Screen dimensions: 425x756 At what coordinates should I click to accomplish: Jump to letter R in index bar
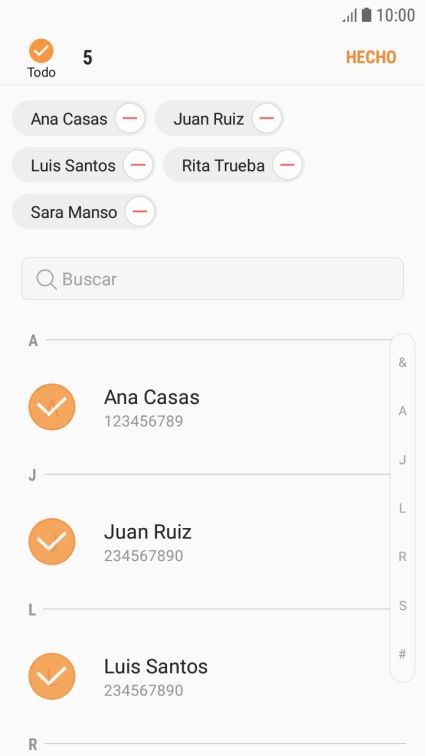(402, 557)
